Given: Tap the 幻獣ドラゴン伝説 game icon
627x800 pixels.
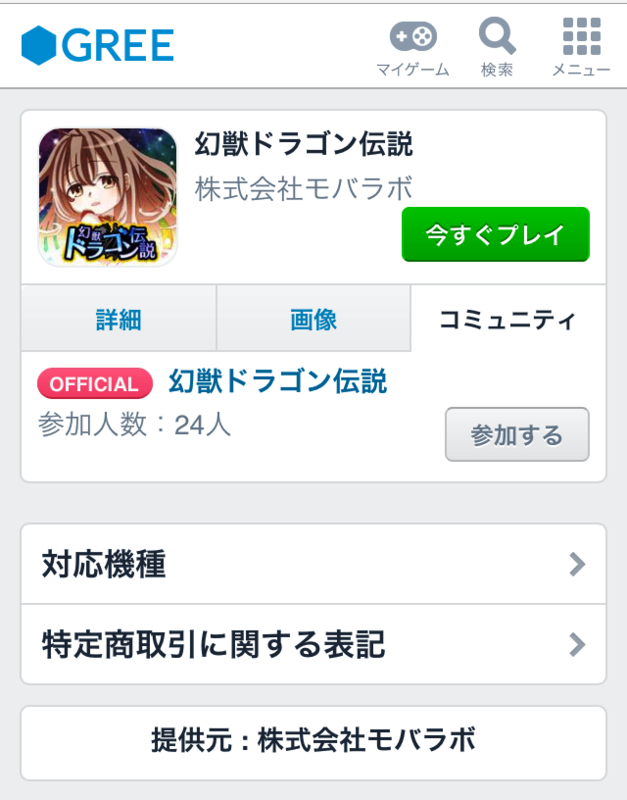Looking at the screenshot, I should (107, 197).
